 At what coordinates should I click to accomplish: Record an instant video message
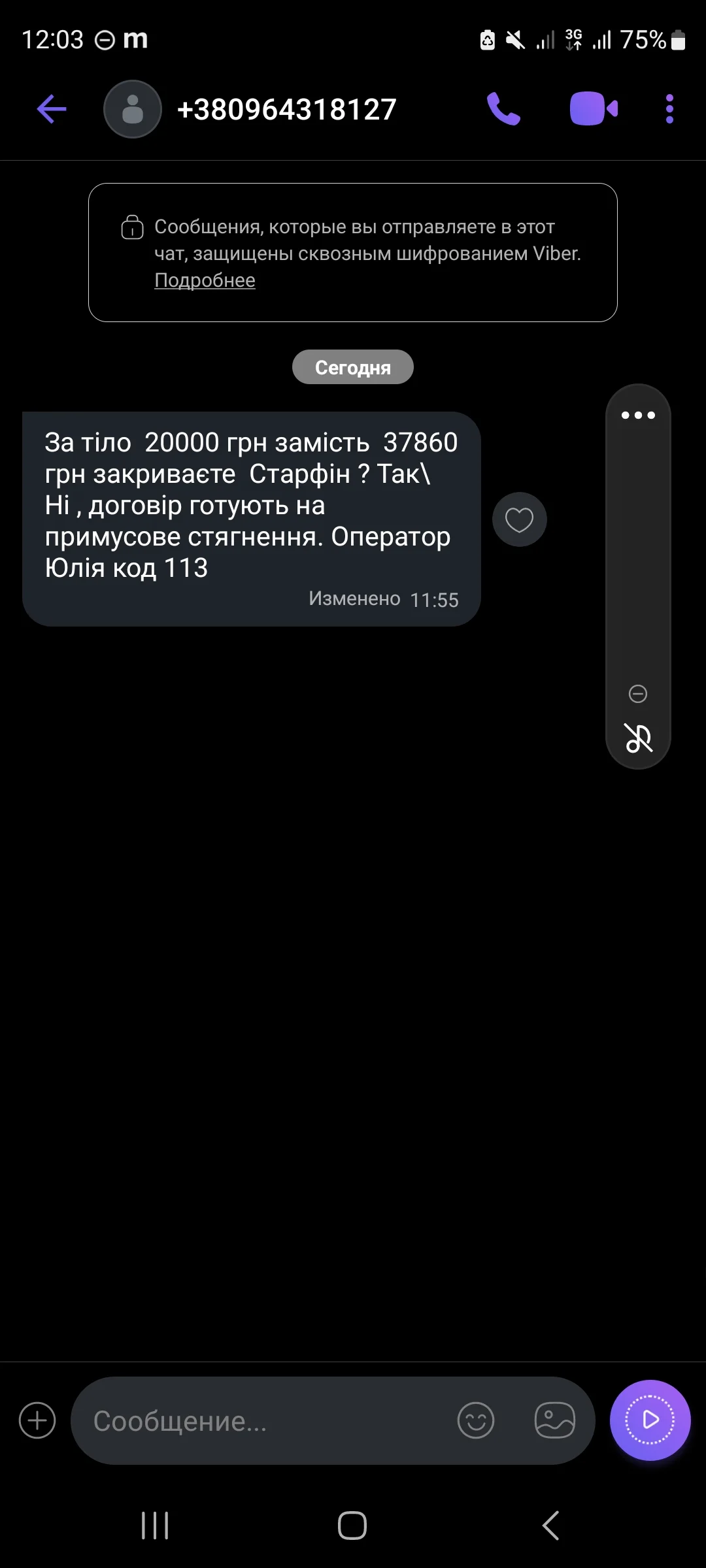[650, 1420]
